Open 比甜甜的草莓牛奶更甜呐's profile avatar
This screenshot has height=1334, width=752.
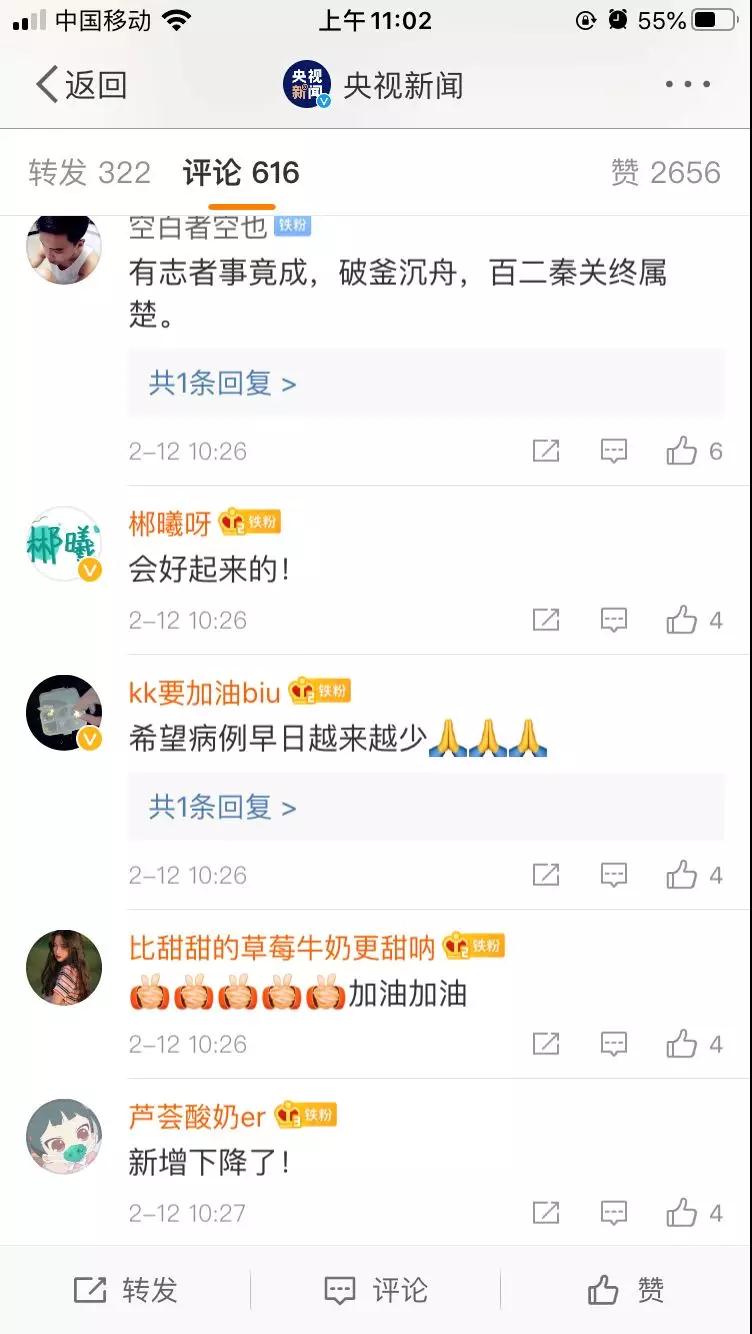(64, 968)
